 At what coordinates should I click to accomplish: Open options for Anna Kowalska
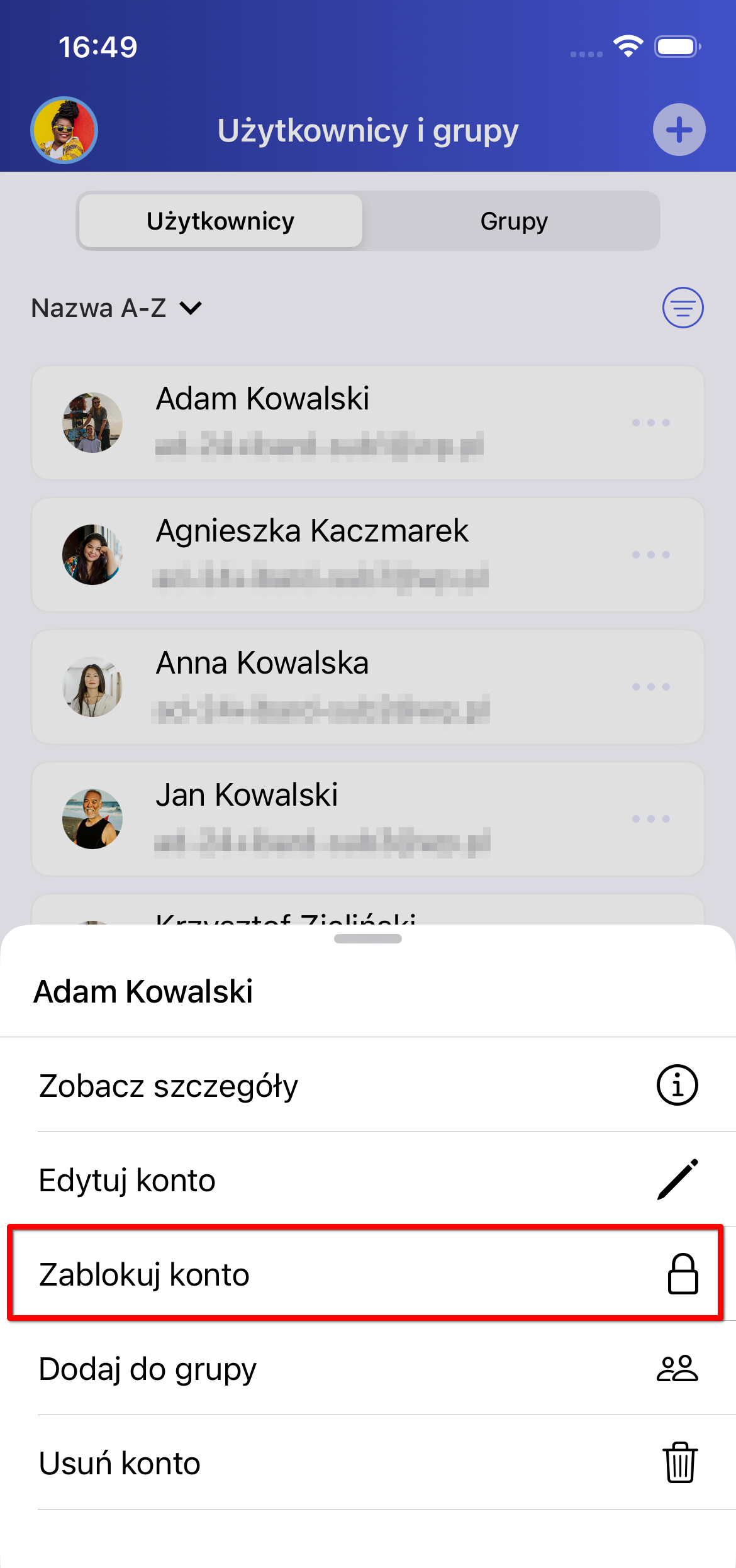click(651, 687)
